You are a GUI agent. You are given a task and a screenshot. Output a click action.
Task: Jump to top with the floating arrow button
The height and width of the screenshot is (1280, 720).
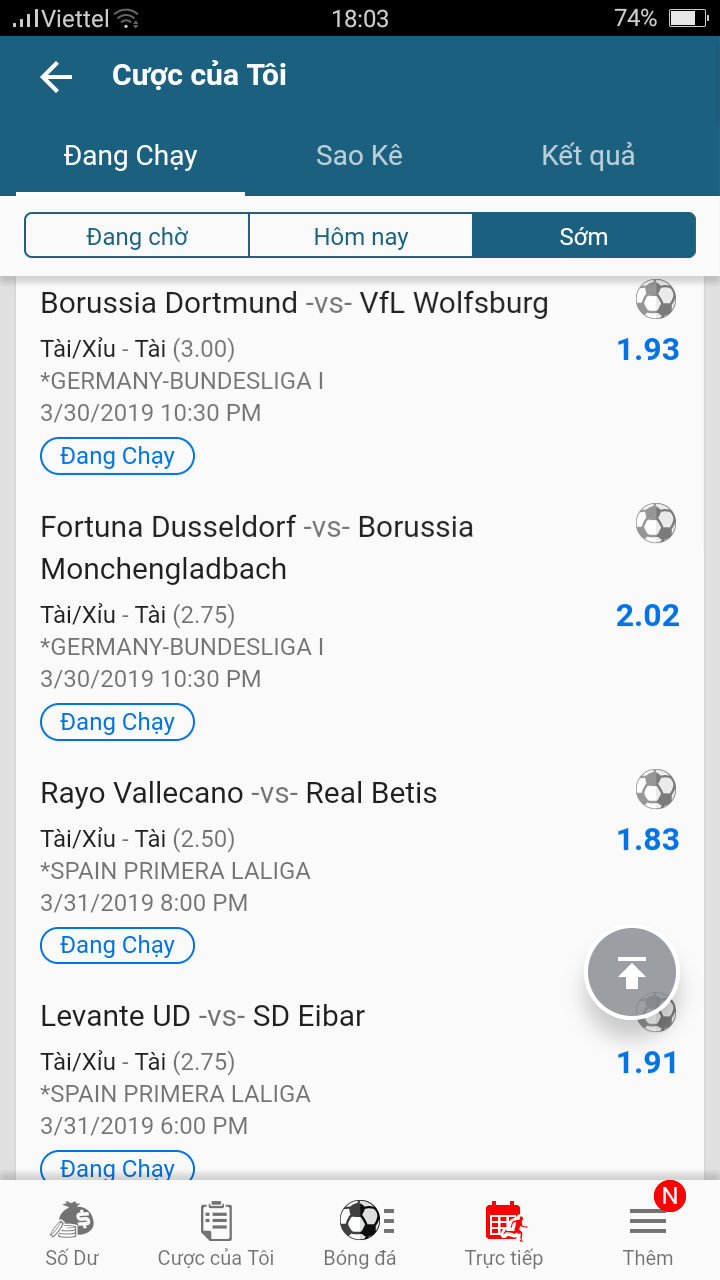[631, 972]
